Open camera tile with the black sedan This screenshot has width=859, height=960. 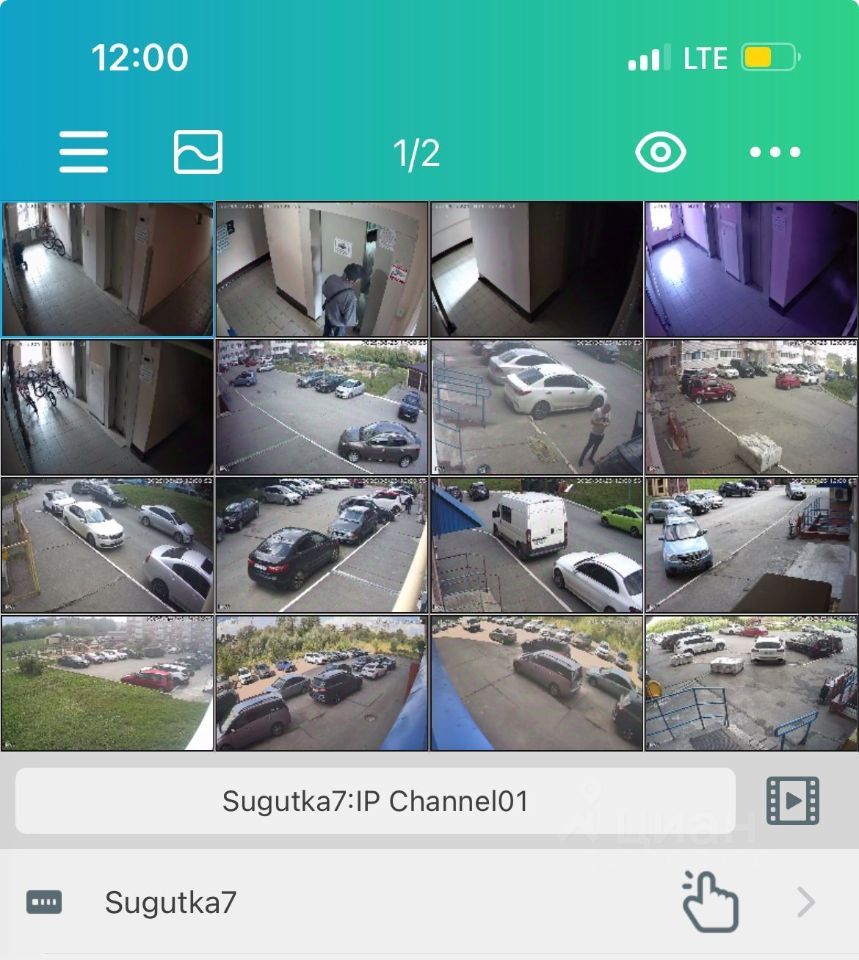(322, 545)
